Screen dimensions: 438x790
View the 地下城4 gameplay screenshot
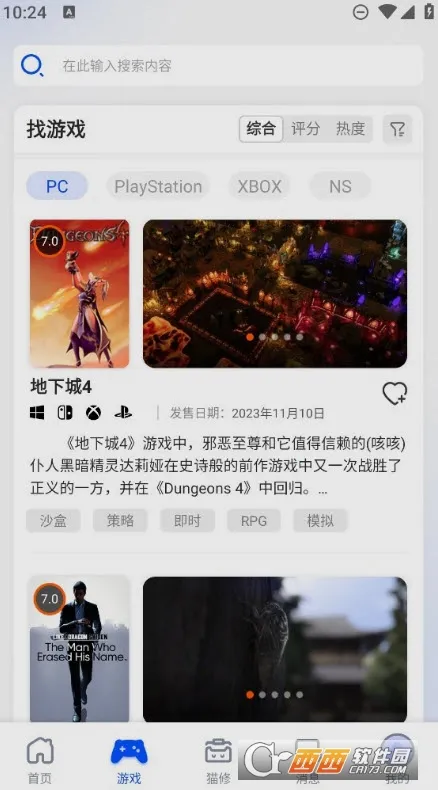click(275, 293)
